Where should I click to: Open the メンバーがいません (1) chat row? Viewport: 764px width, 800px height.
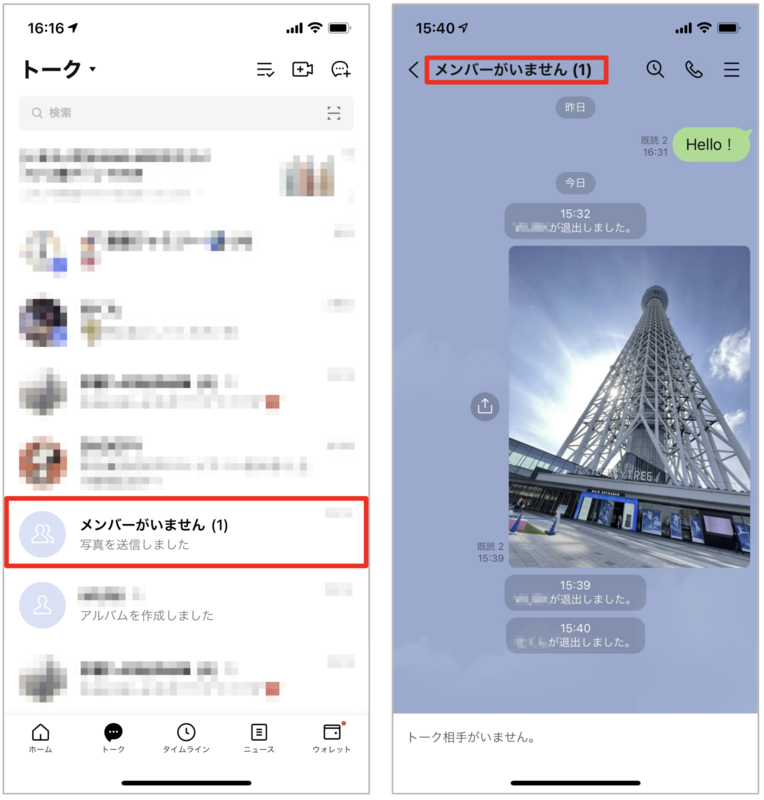tap(186, 533)
